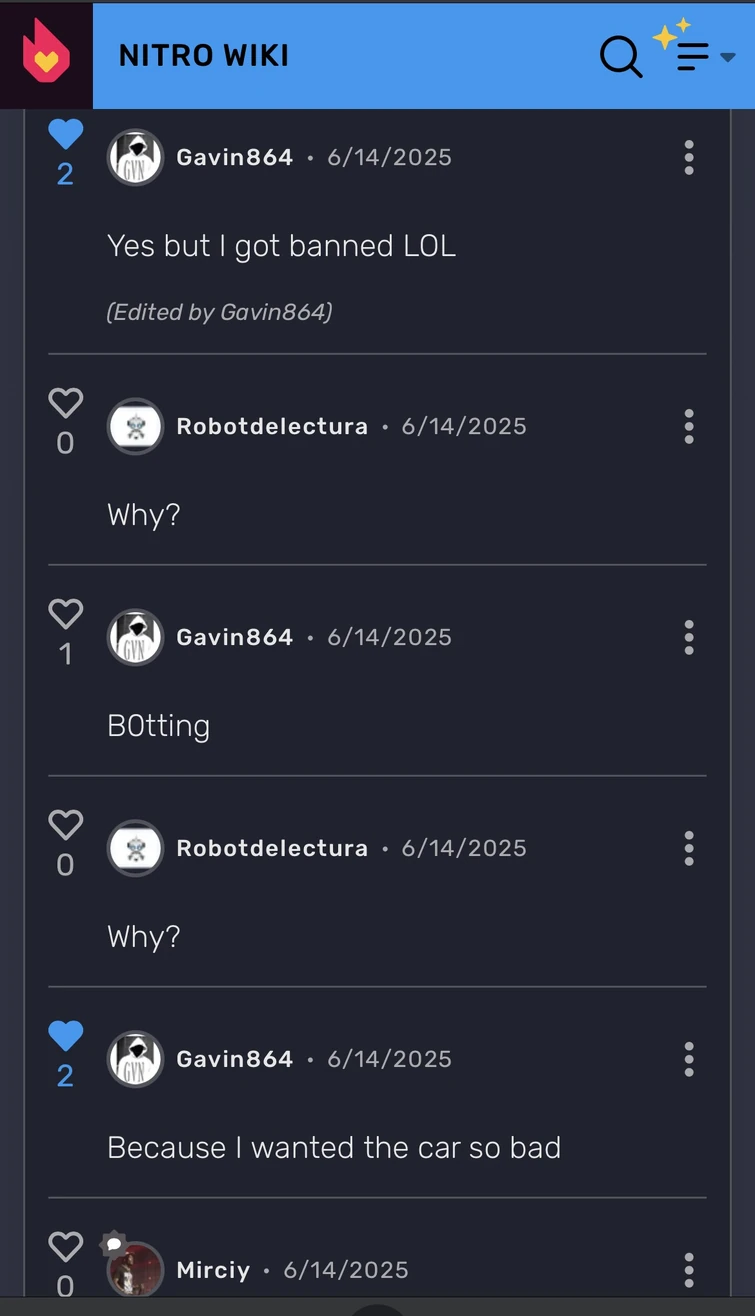Go to the NITRO WIKI main page

pyautogui.click(x=204, y=56)
